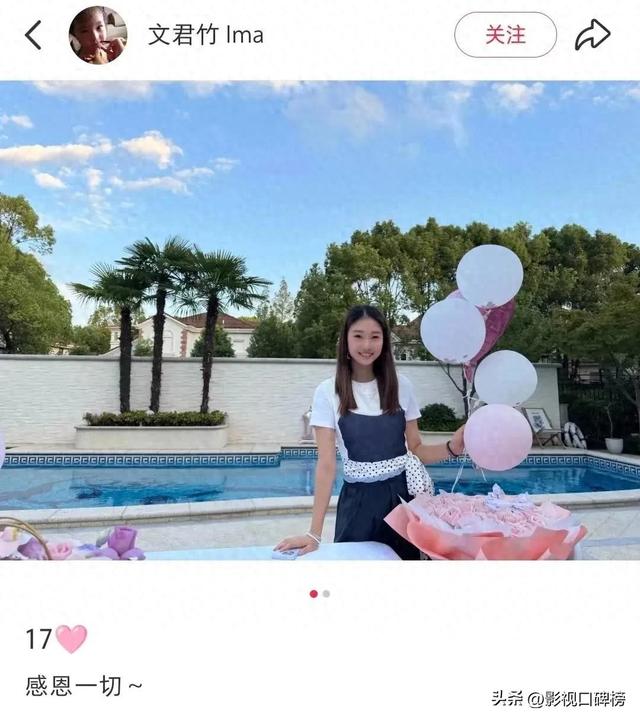Image resolution: width=640 pixels, height=721 pixels.
Task: Follow the author with the 关注 button
Action: (x=505, y=35)
